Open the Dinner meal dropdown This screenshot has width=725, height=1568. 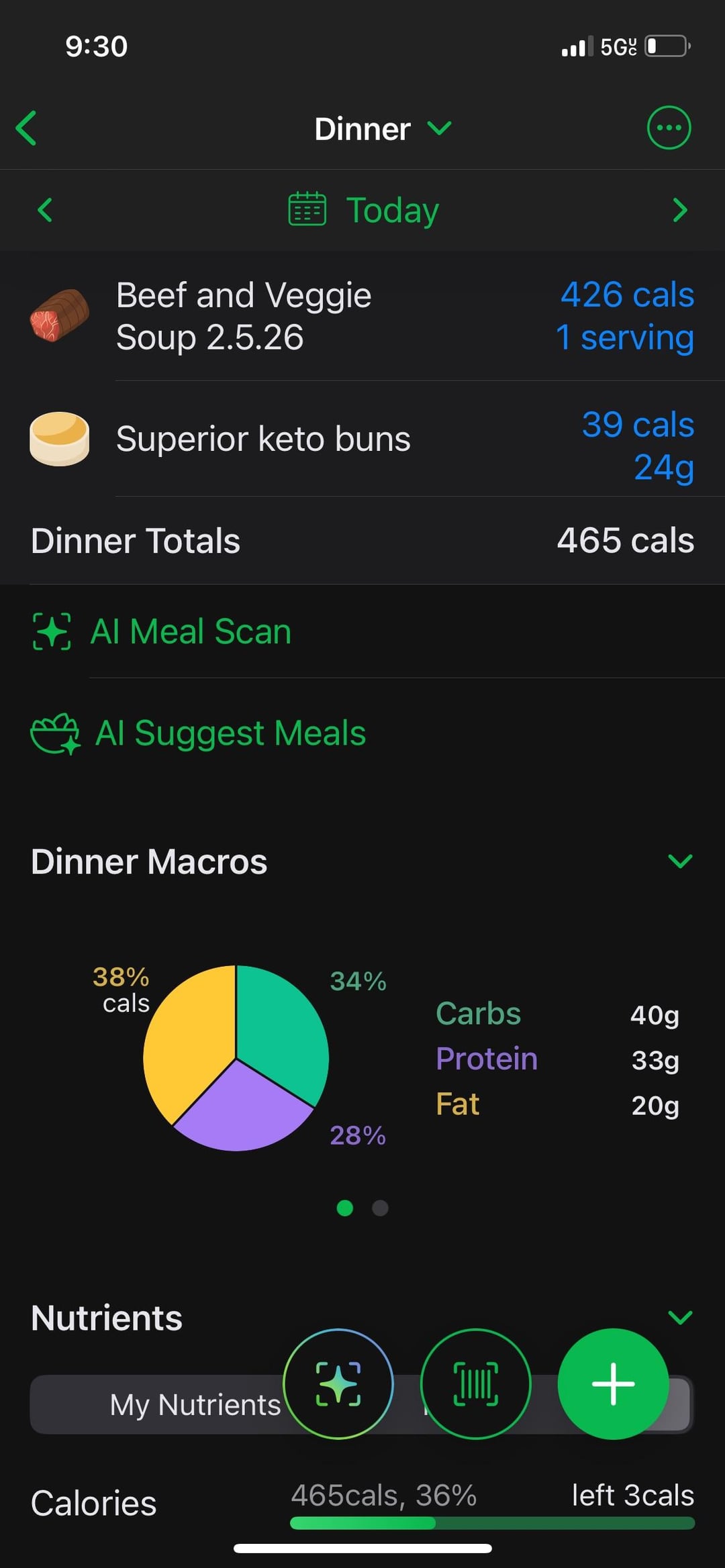click(x=383, y=128)
